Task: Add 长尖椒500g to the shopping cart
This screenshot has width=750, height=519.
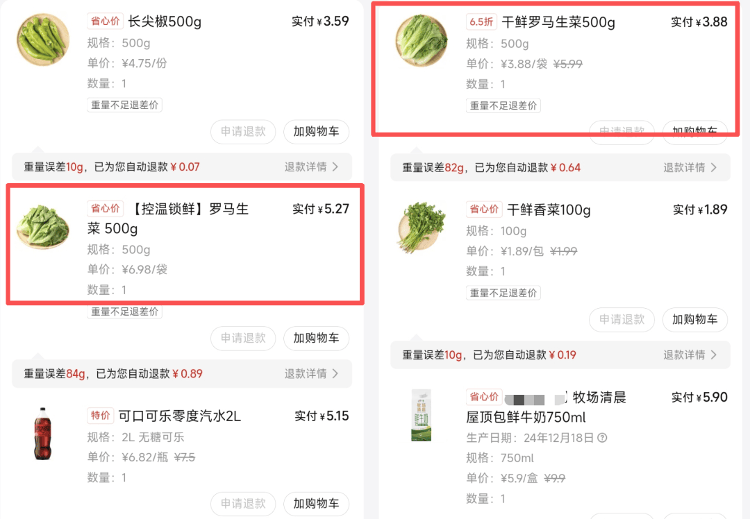Action: 316,132
